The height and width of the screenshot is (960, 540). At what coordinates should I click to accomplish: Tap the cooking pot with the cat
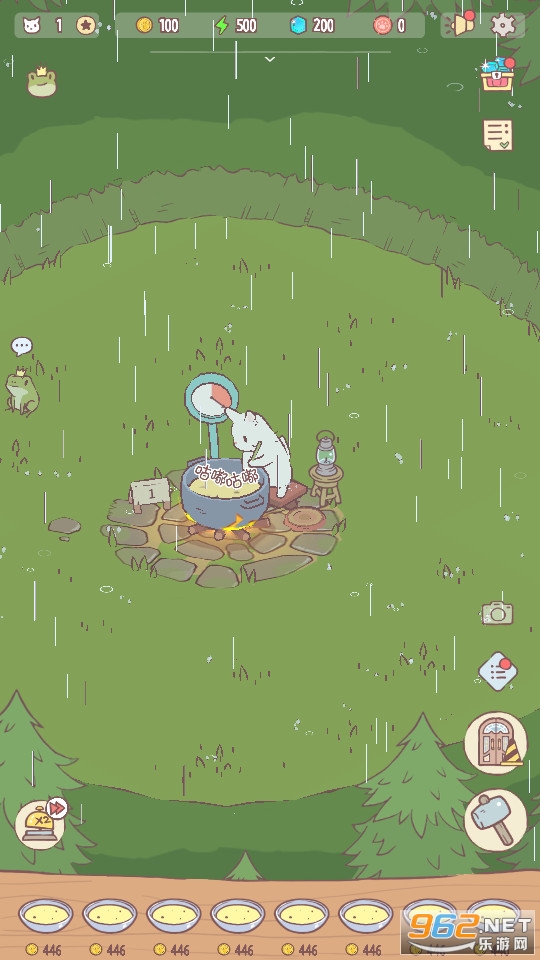pyautogui.click(x=225, y=490)
